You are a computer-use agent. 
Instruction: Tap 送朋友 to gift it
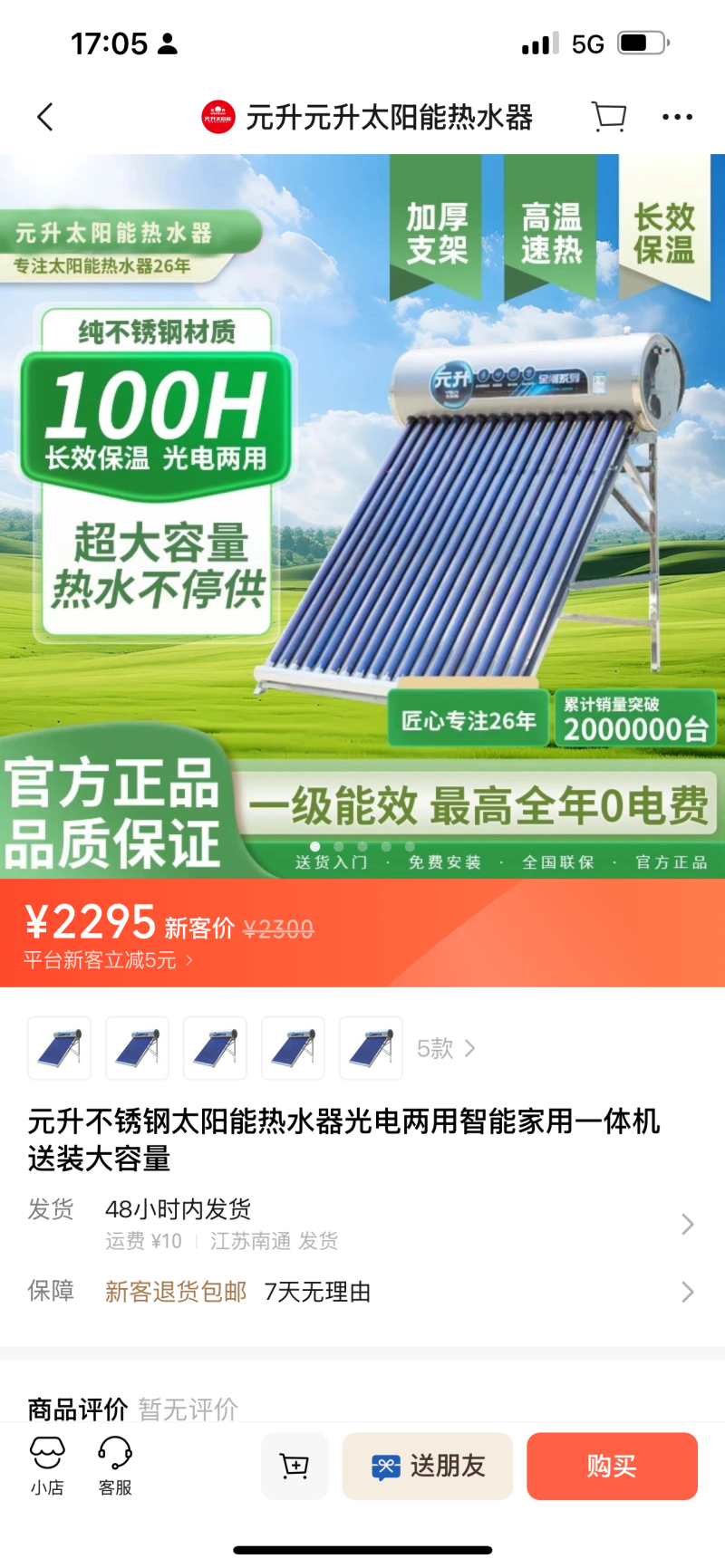pos(428,1466)
